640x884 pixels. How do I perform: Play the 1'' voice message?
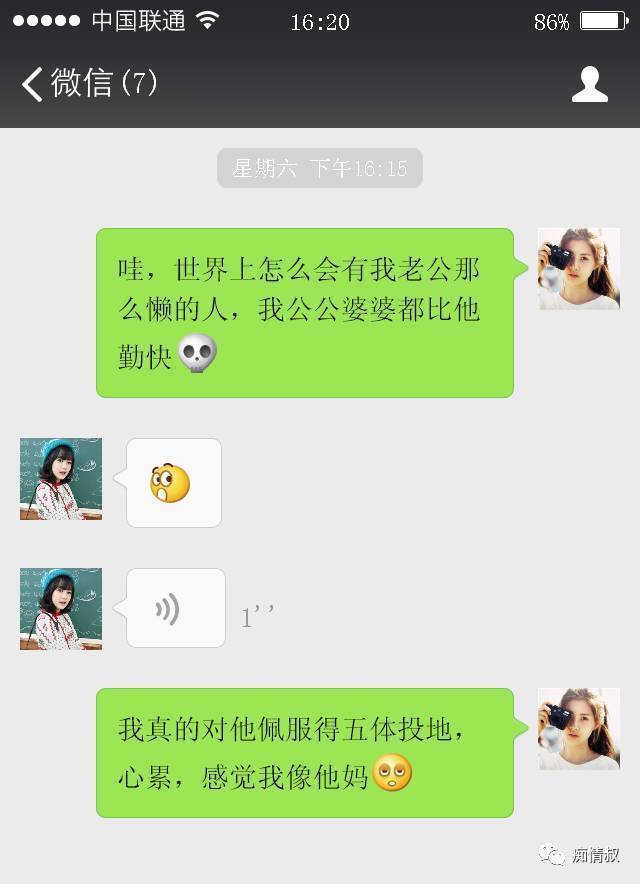175,608
